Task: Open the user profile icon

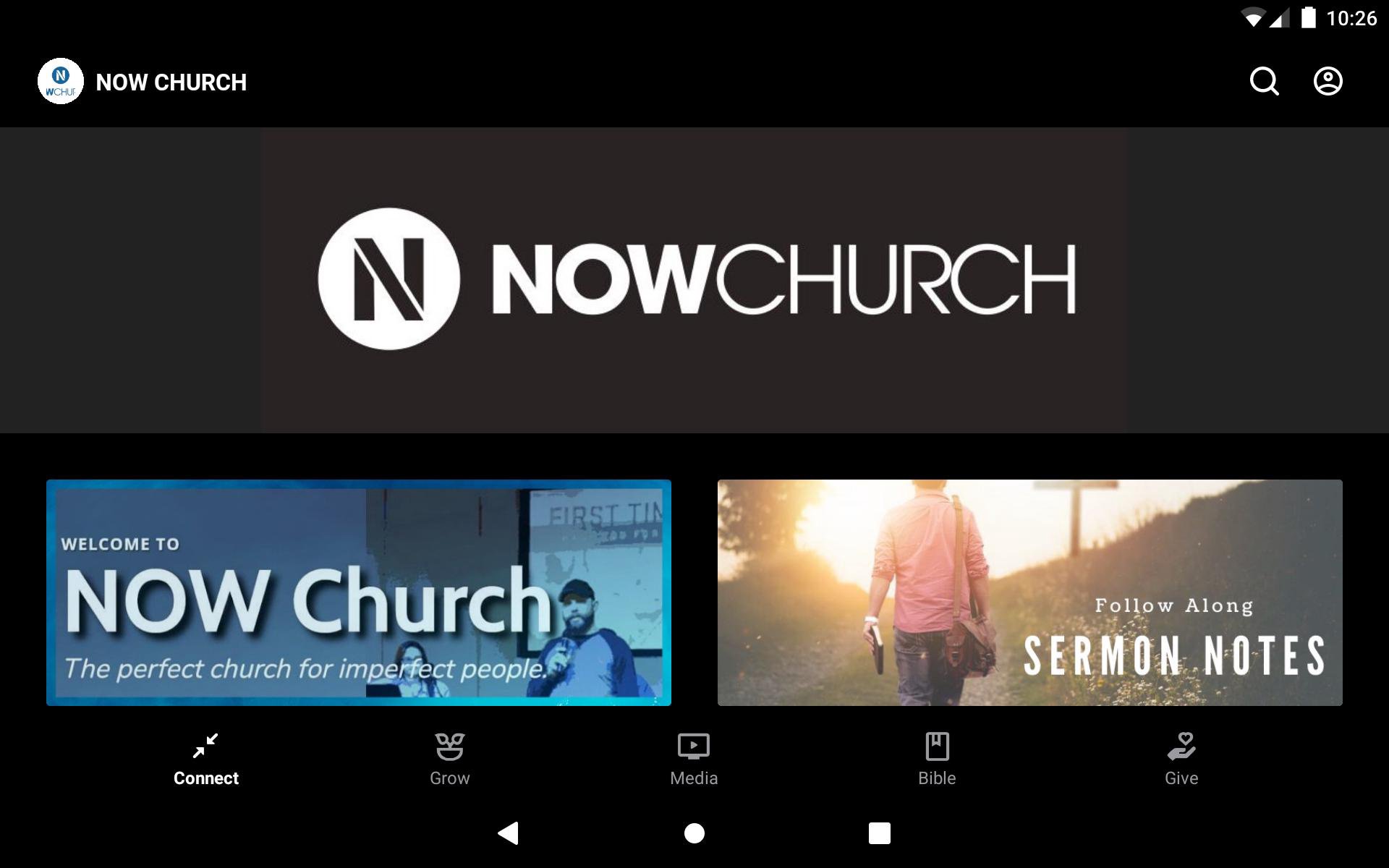Action: point(1328,82)
